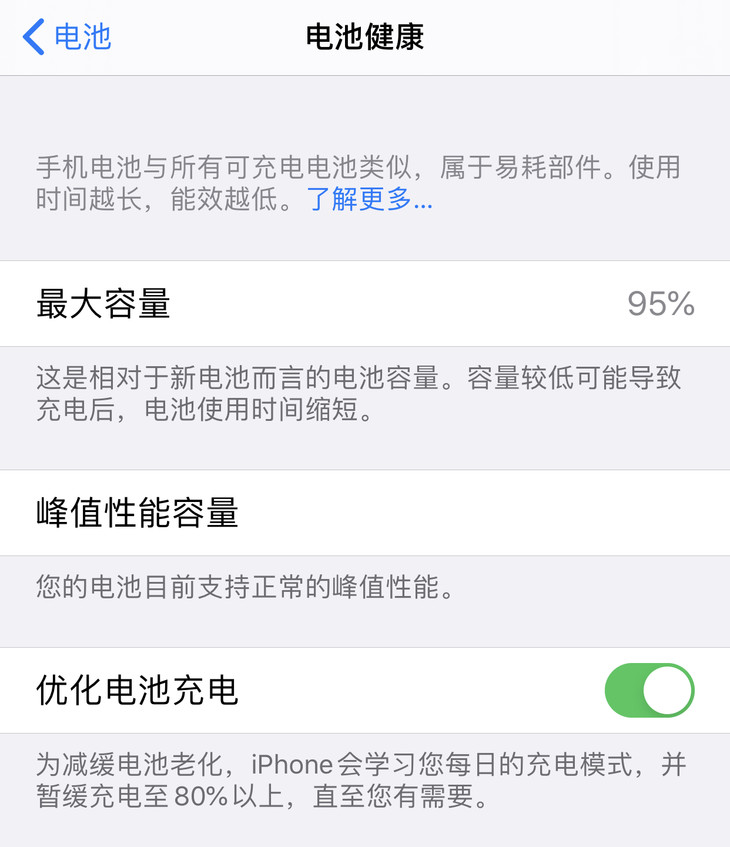Viewport: 730px width, 847px height.
Task: Turn off 优化电池充电 switch
Action: [x=649, y=690]
